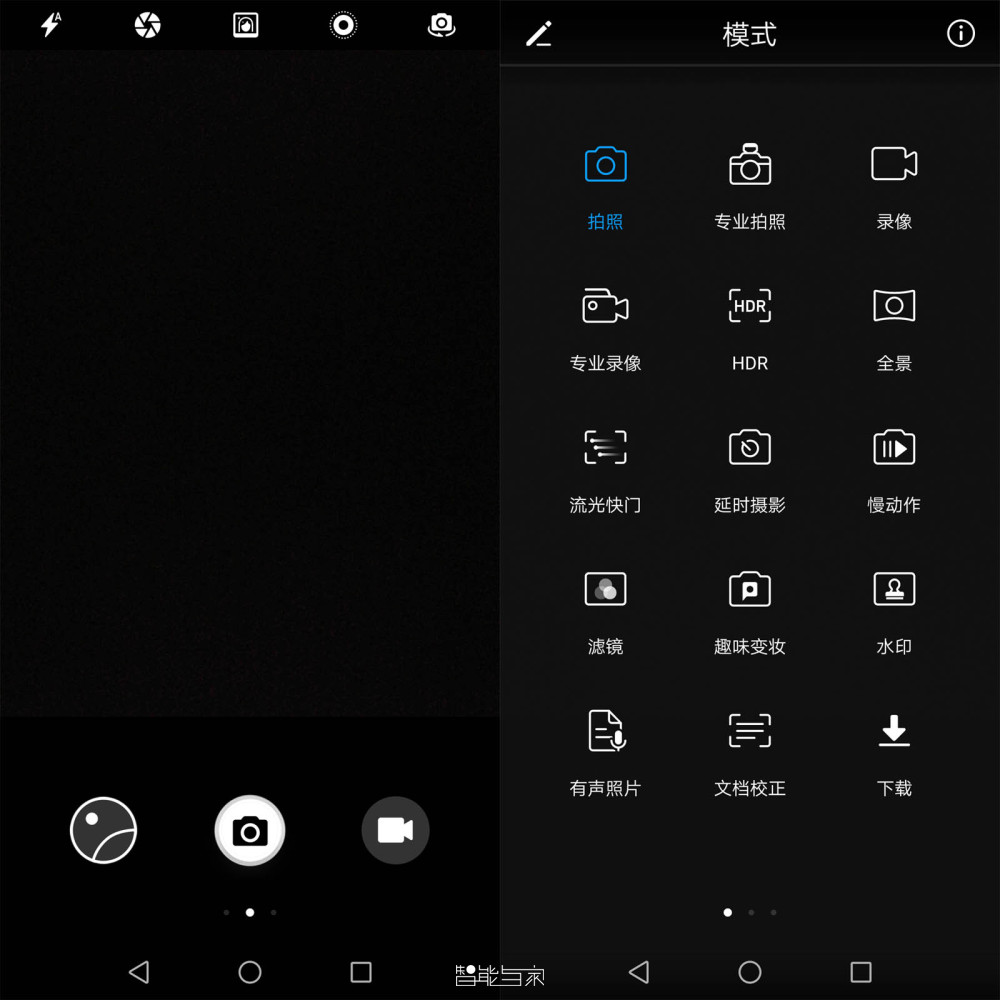Image resolution: width=1000 pixels, height=1000 pixels.
Task: Select the 专业拍照 mode
Action: pyautogui.click(x=750, y=185)
